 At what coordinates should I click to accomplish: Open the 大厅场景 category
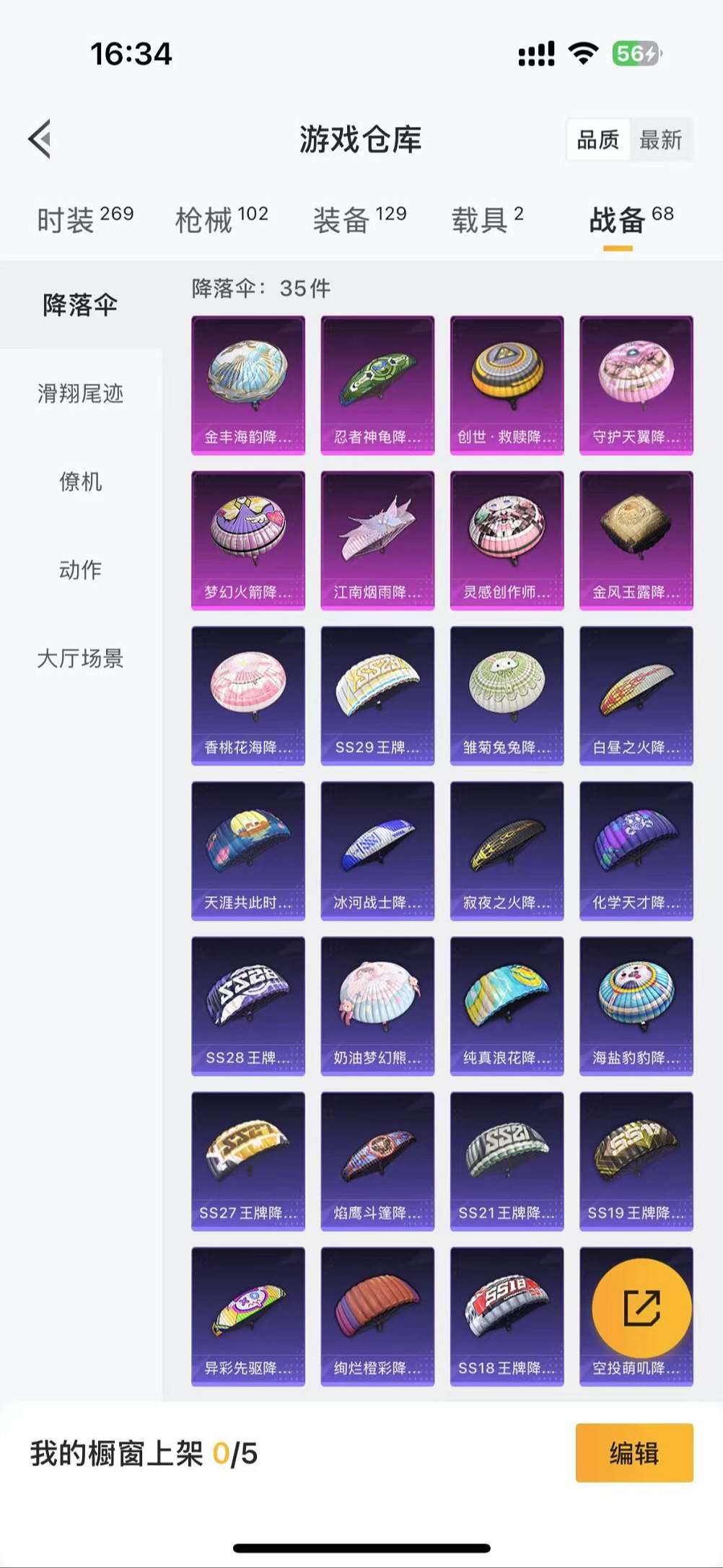click(x=80, y=659)
